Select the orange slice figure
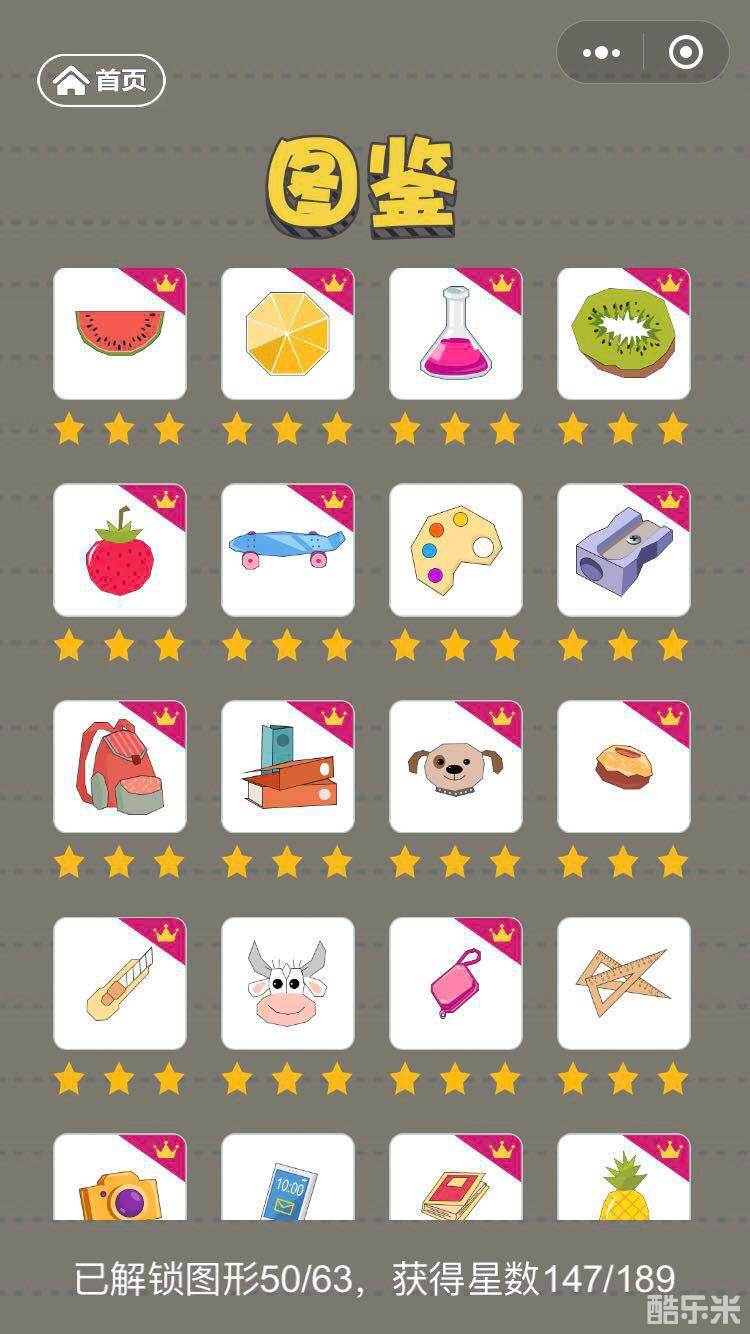Viewport: 750px width, 1334px height. pyautogui.click(x=288, y=333)
